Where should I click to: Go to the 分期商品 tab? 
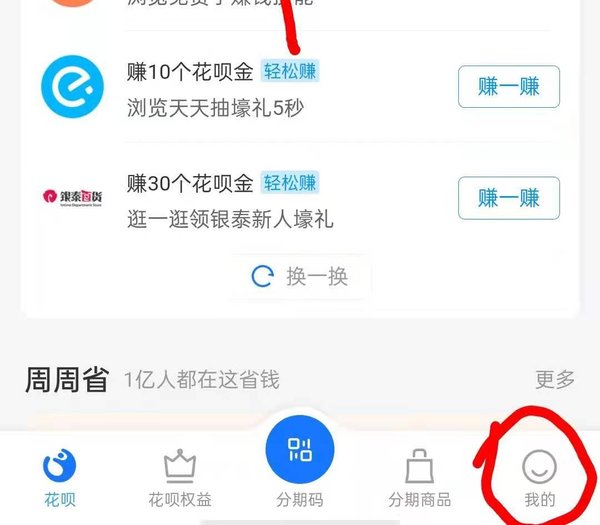[419, 476]
